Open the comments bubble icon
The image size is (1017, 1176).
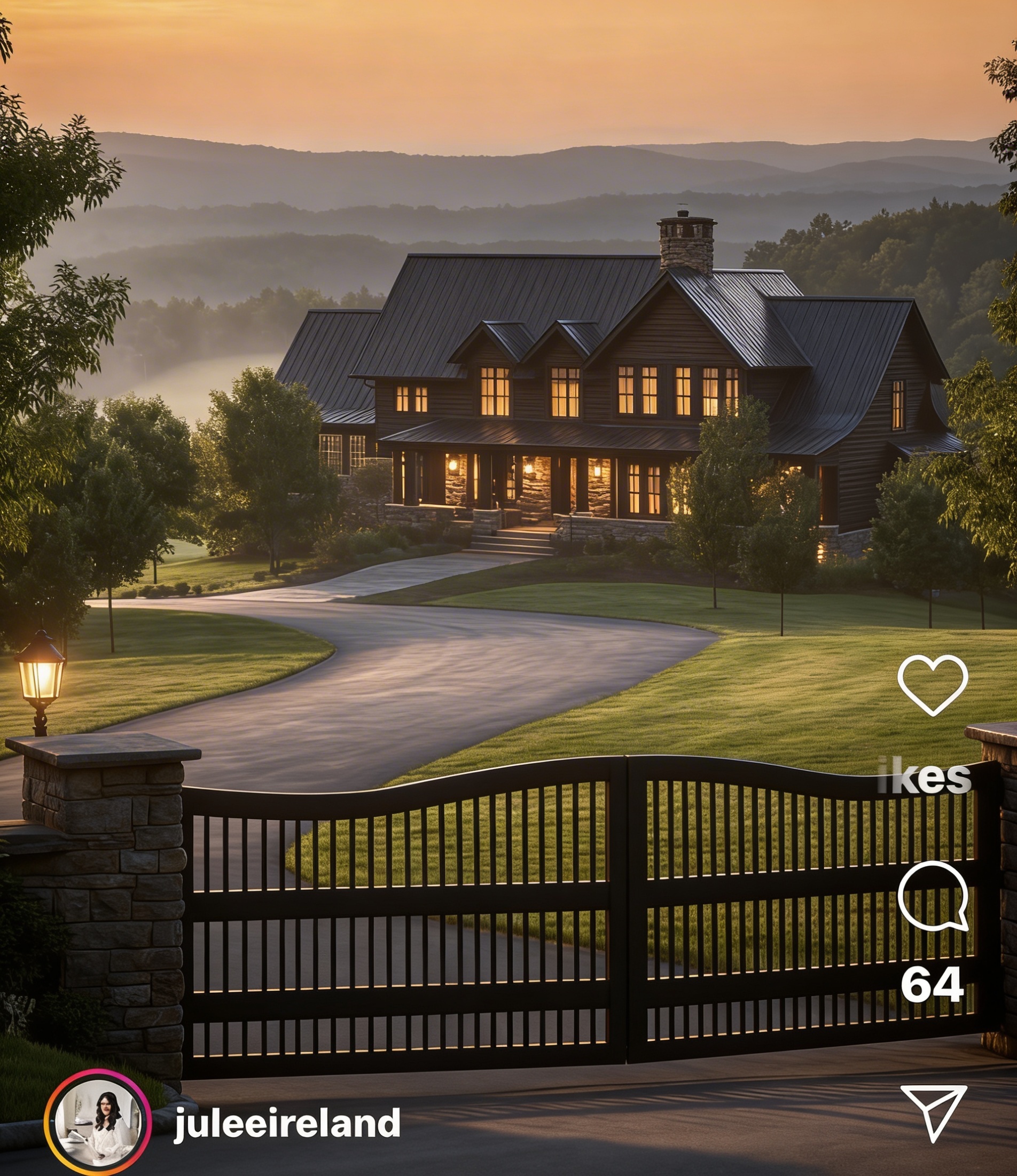(x=933, y=896)
